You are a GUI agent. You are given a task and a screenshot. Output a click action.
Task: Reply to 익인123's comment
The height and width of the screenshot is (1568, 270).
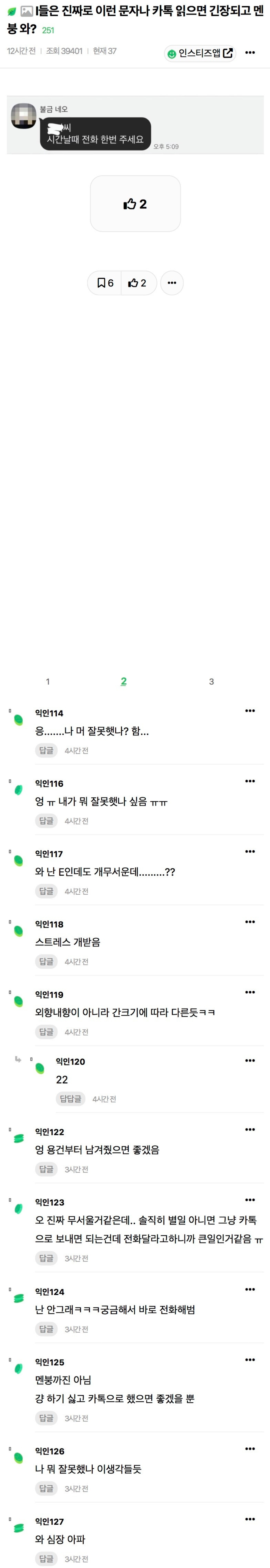46,1258
